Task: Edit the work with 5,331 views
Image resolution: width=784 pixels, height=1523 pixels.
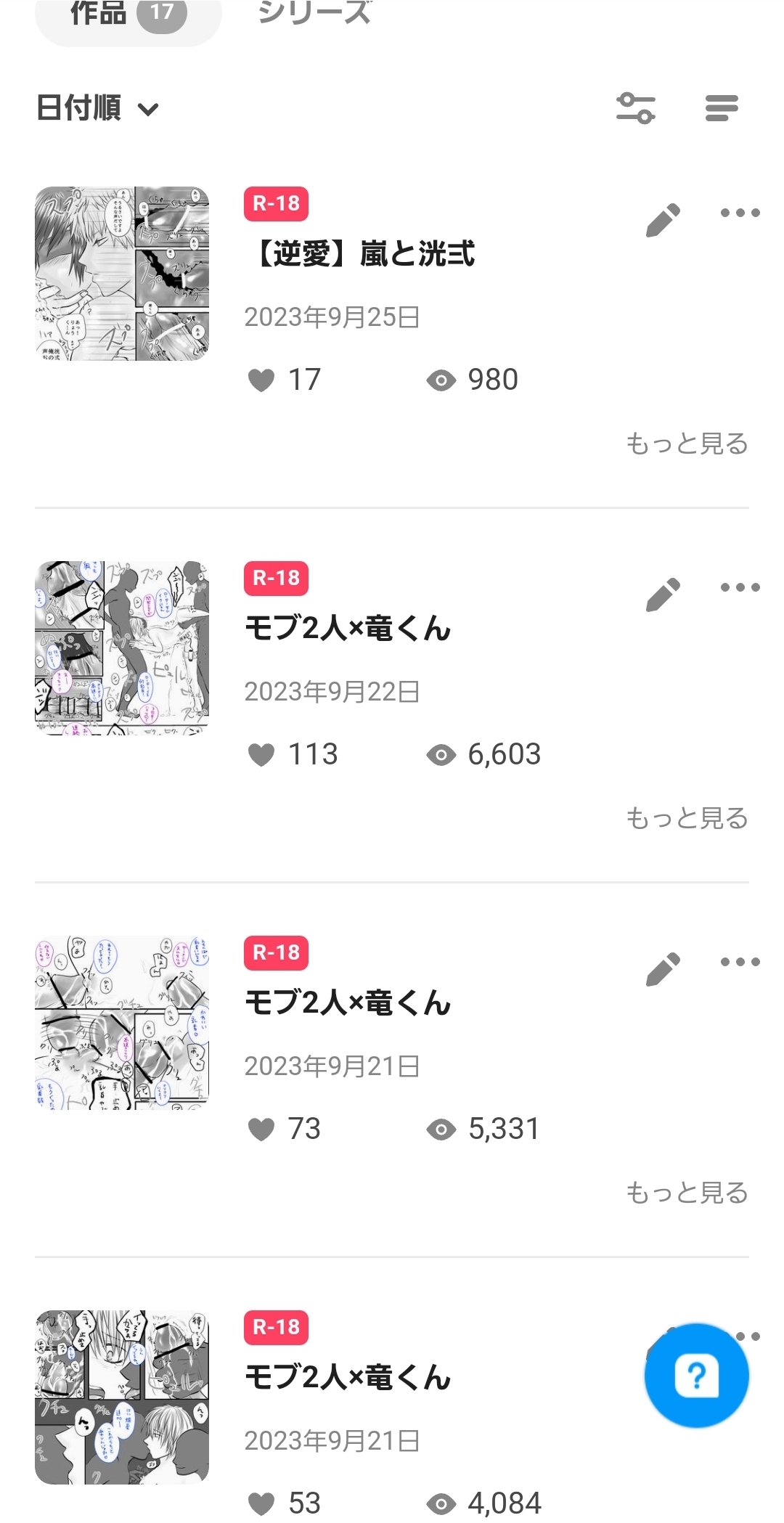Action: pos(663,969)
